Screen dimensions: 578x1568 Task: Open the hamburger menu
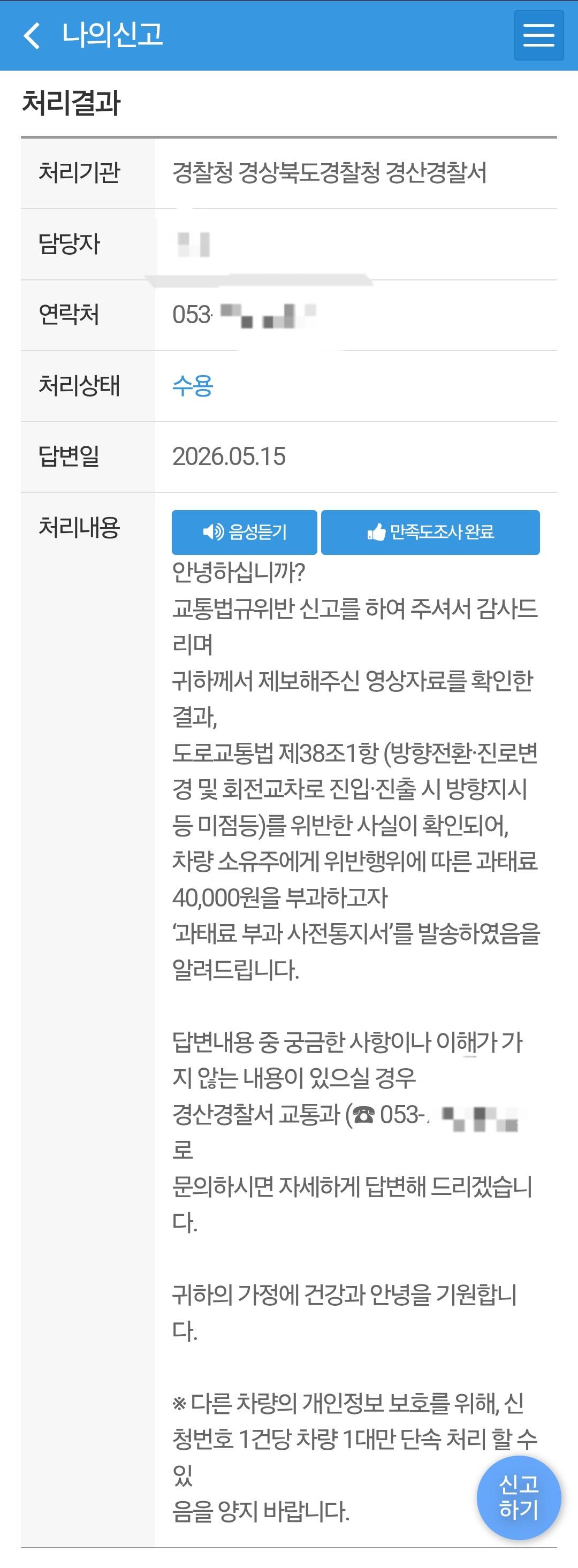click(538, 35)
